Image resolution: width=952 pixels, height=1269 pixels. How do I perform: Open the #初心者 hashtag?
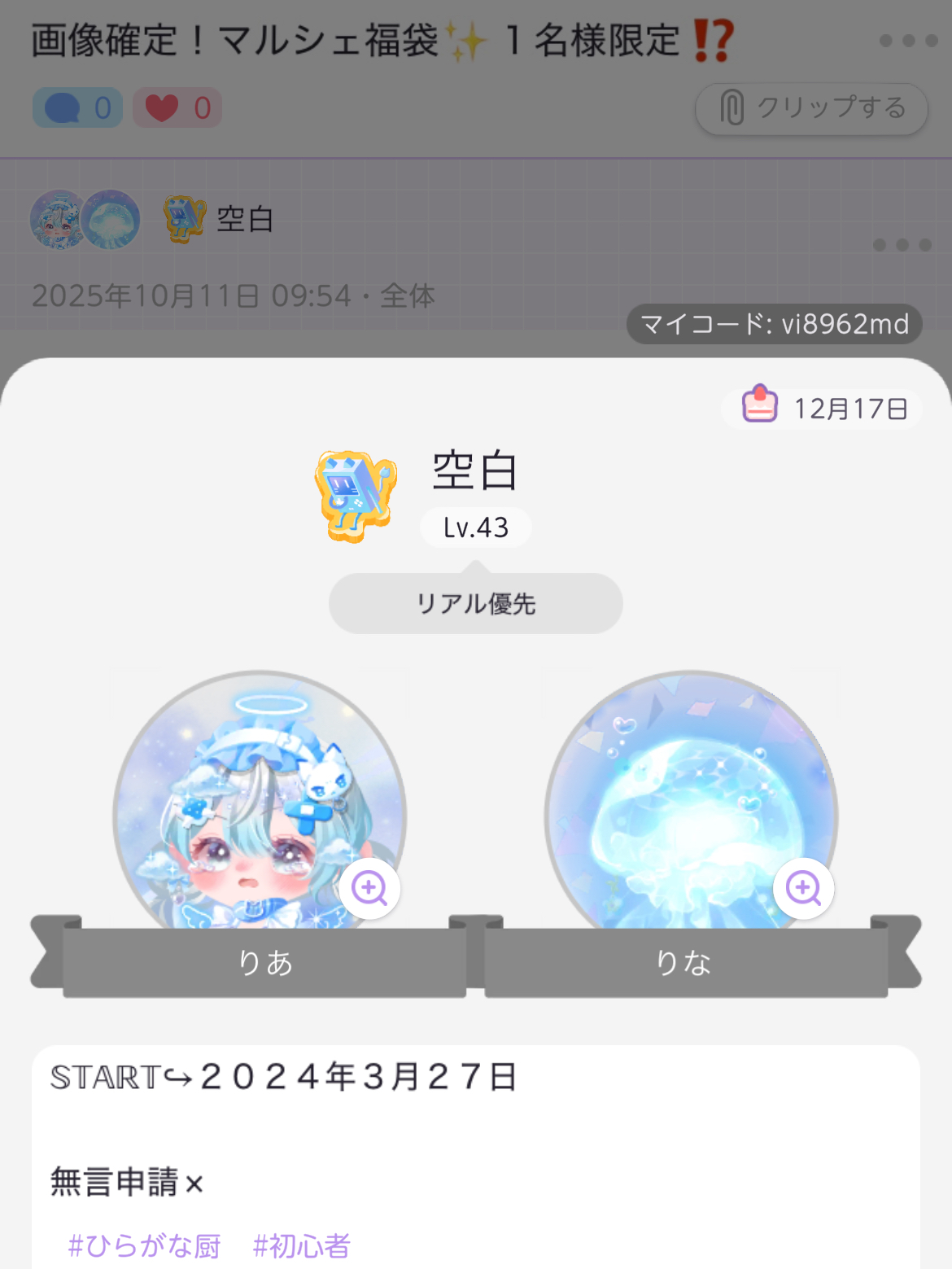[x=301, y=1245]
